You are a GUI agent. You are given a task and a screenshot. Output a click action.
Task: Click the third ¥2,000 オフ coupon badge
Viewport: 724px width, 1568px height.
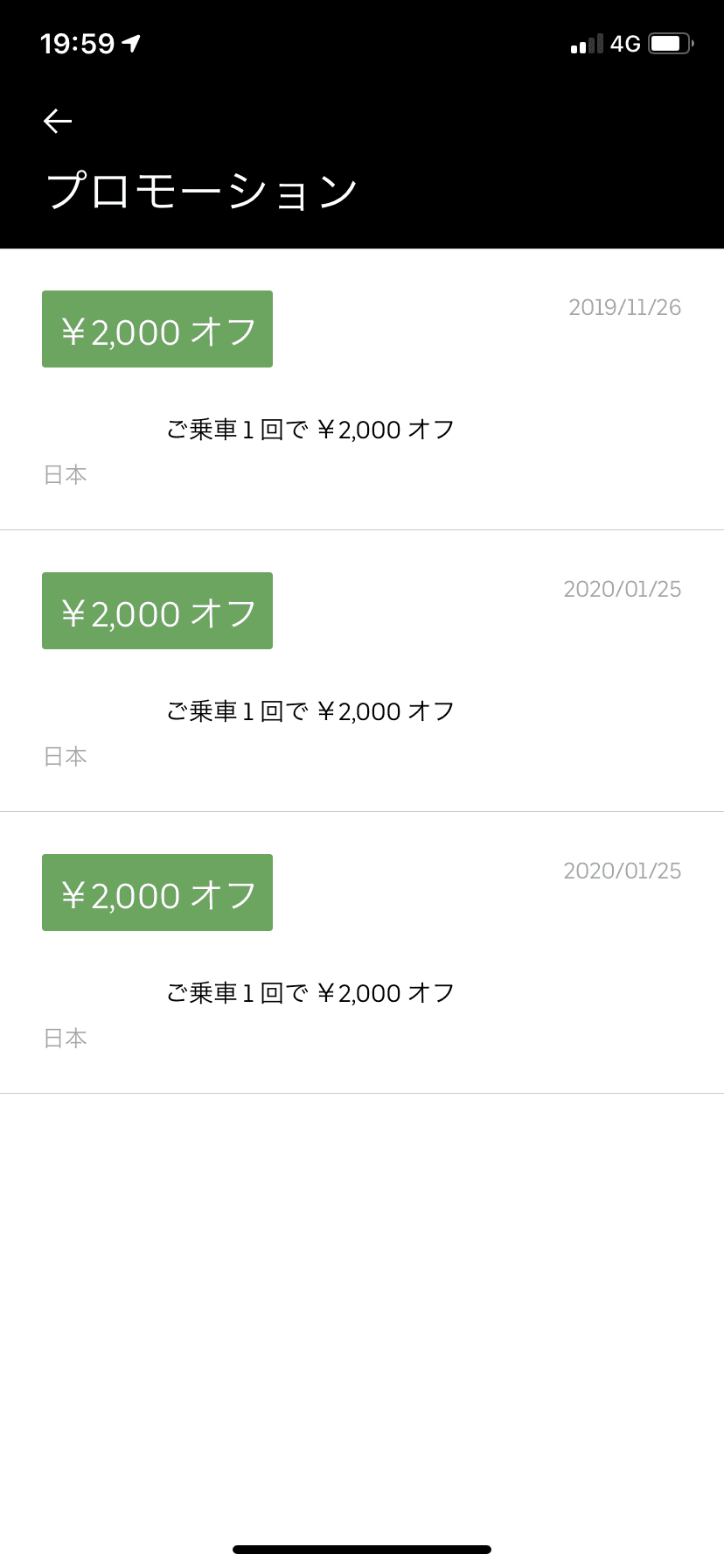pyautogui.click(x=157, y=892)
